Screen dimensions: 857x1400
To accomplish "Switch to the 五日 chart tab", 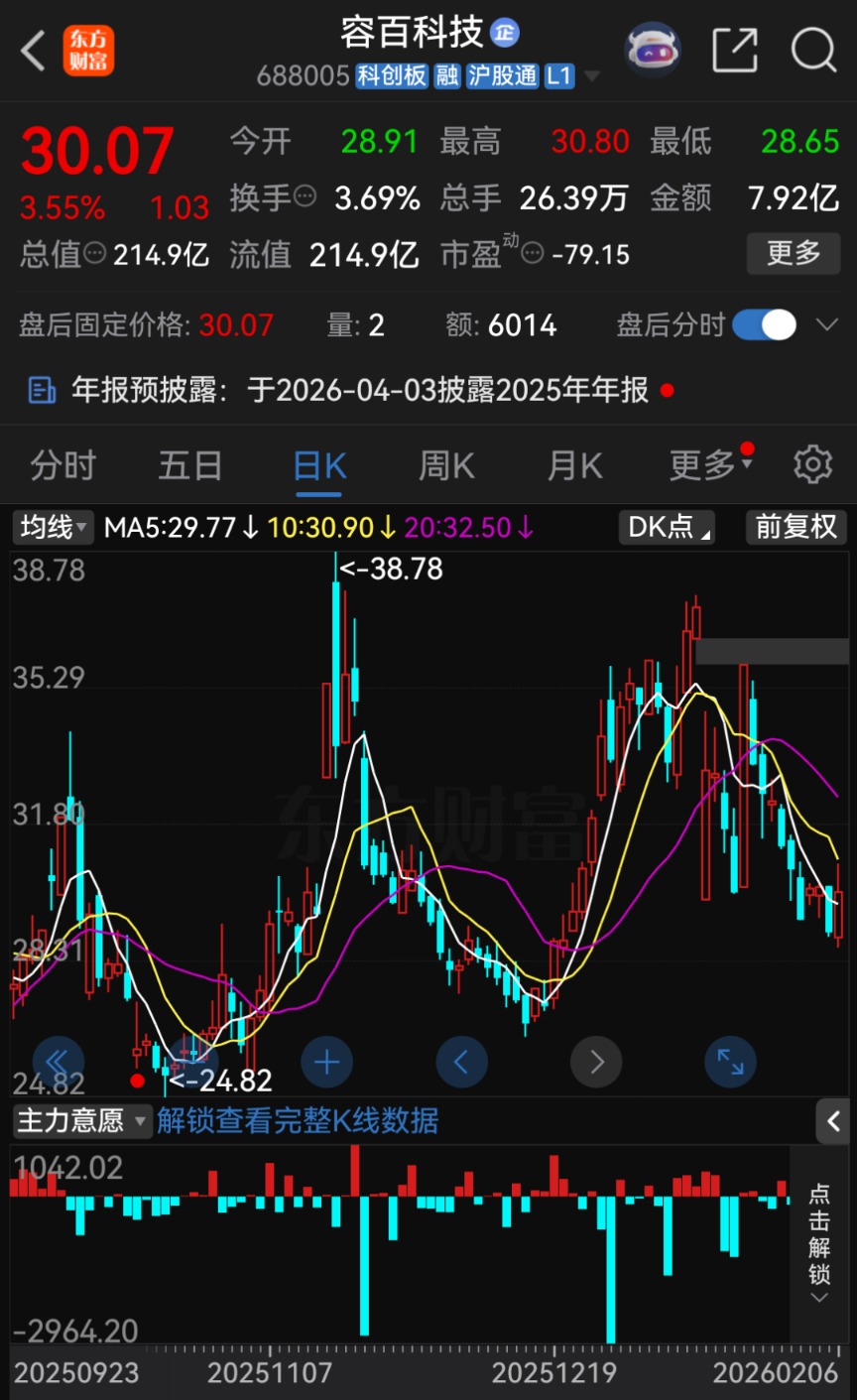I will point(189,465).
